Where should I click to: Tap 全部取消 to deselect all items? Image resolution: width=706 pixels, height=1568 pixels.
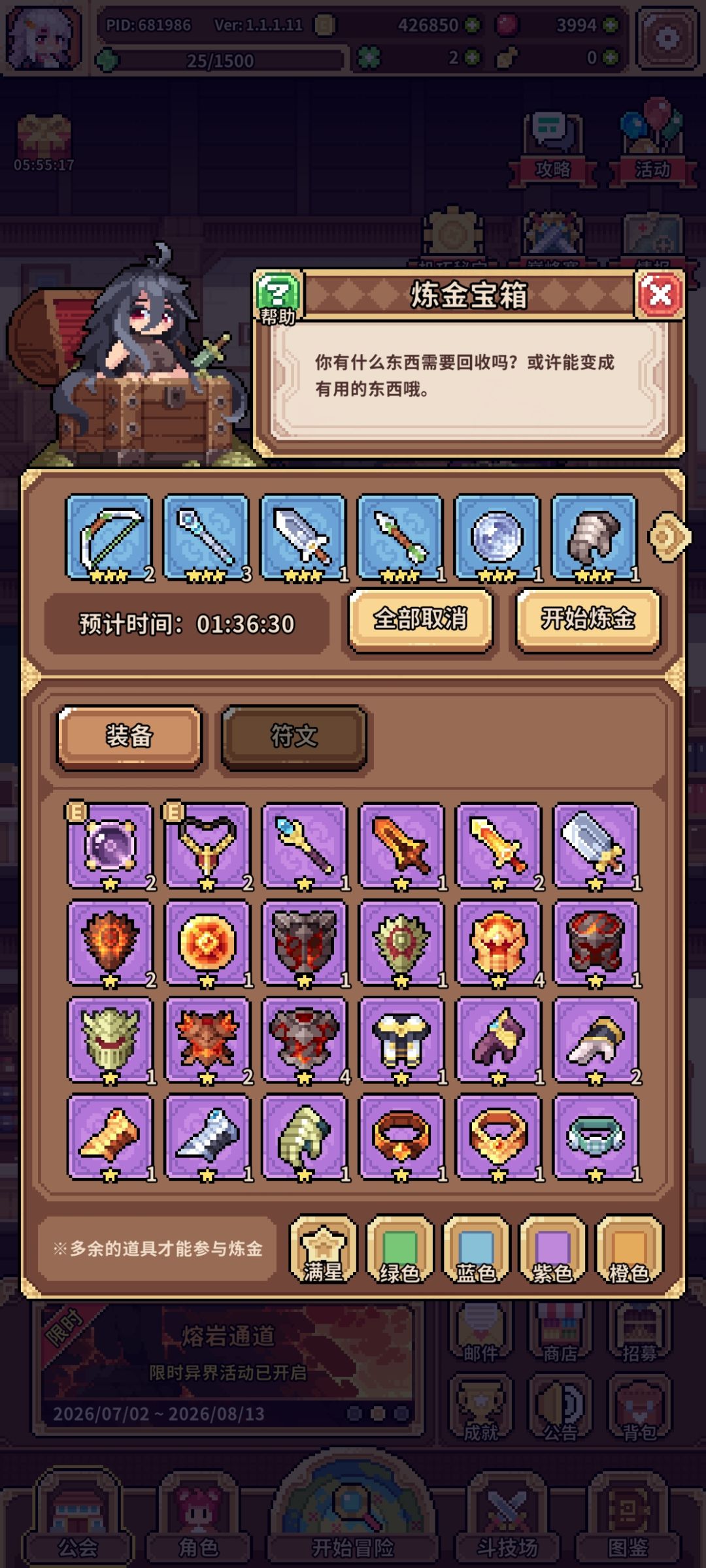click(420, 619)
